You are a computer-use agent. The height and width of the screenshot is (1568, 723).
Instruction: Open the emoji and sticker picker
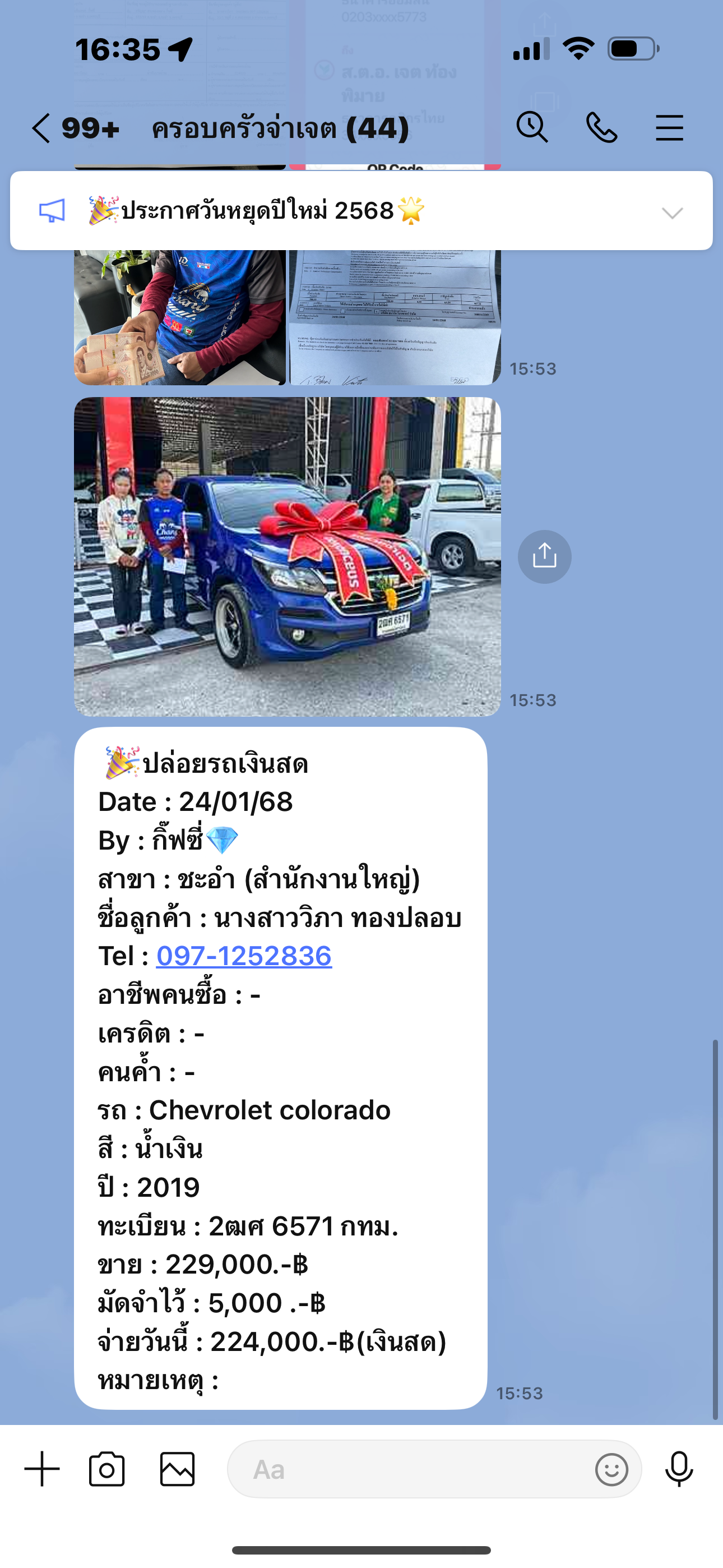pos(611,1469)
